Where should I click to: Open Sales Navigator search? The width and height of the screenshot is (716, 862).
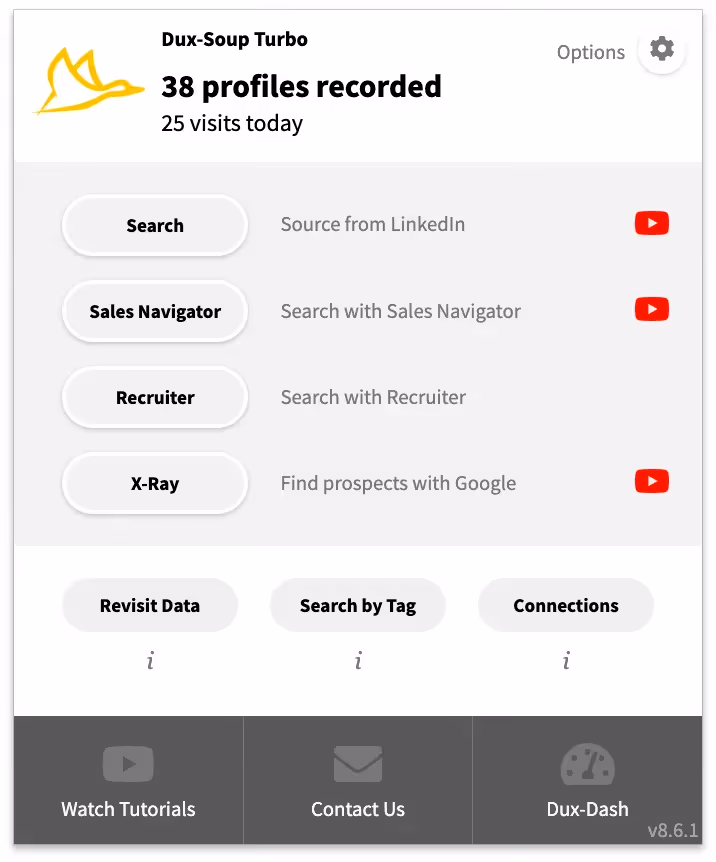(155, 312)
